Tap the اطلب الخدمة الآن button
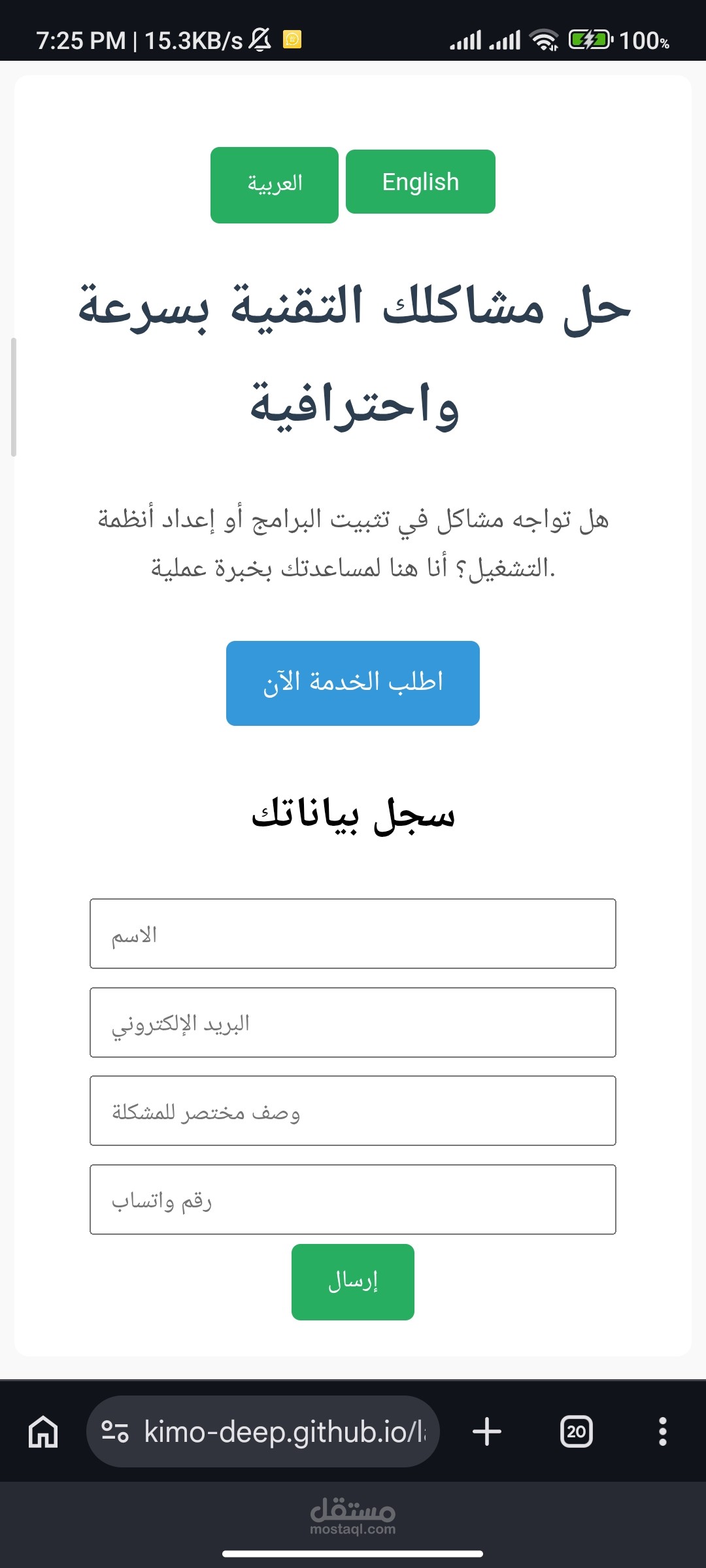The width and height of the screenshot is (706, 1568). click(x=353, y=683)
